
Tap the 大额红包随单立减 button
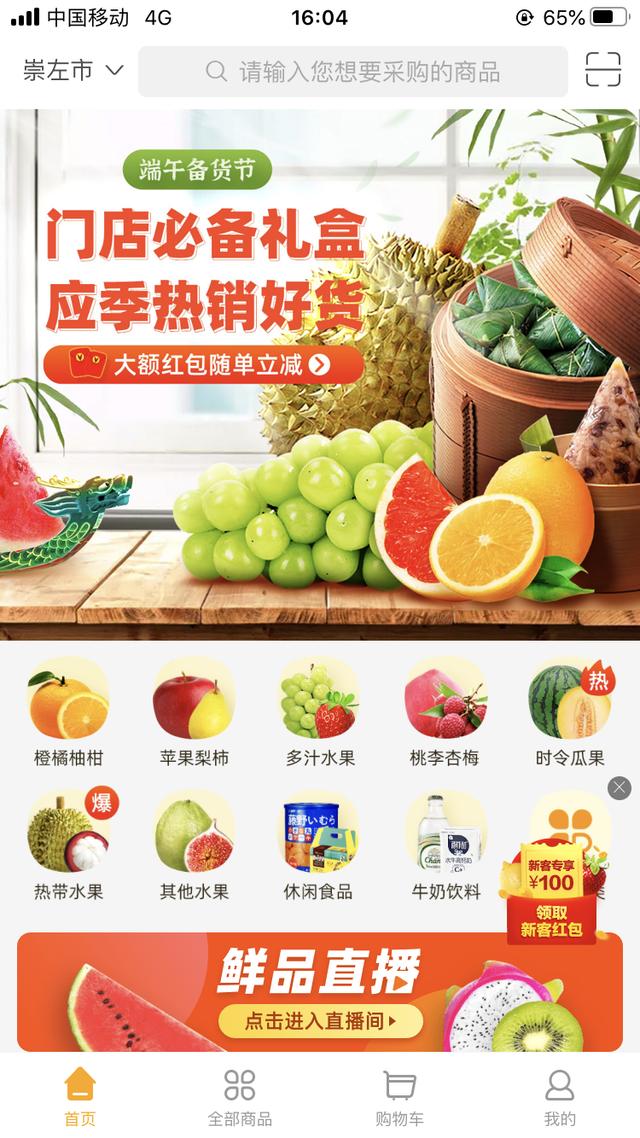click(203, 365)
